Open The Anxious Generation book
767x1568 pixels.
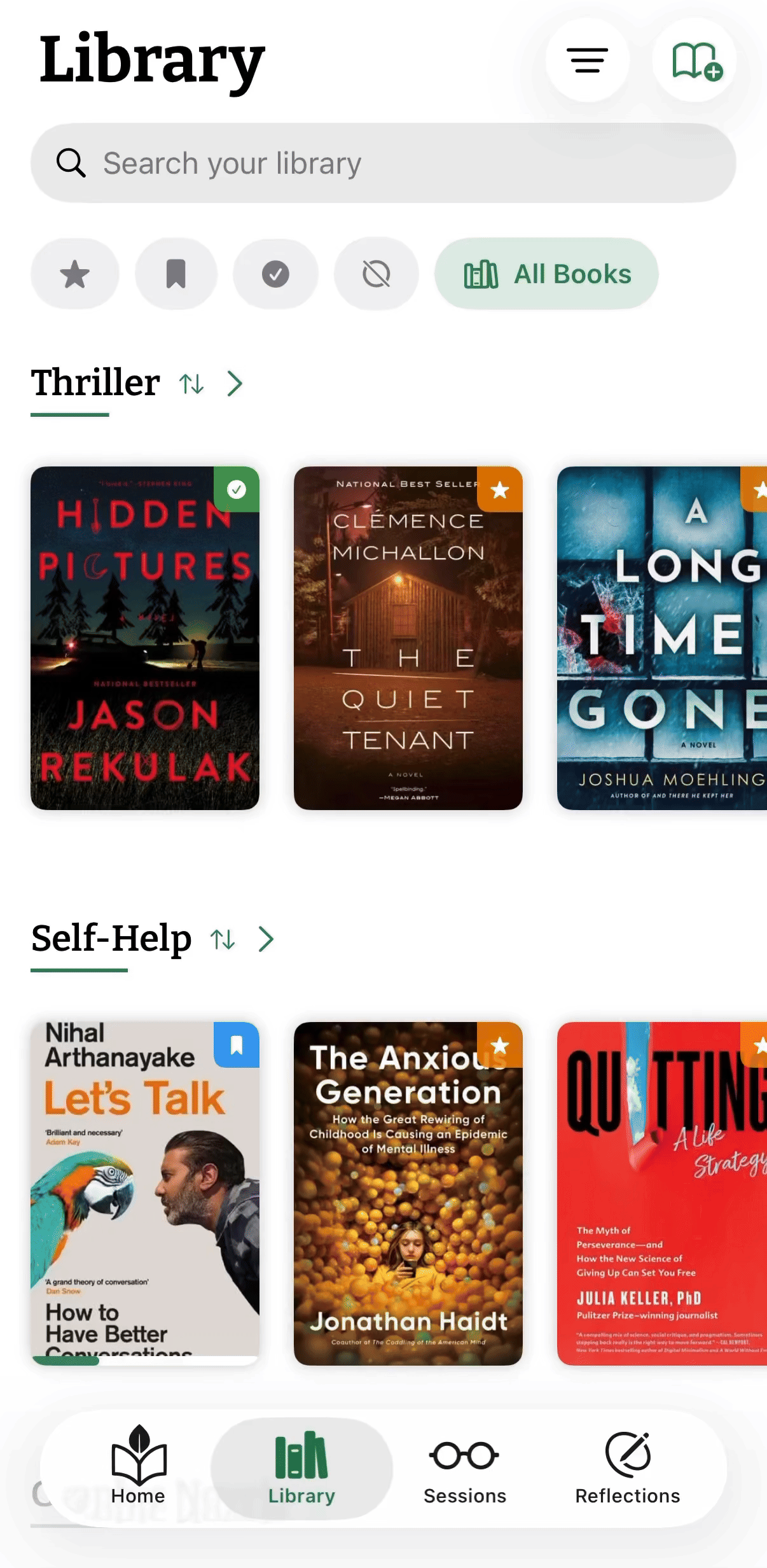pos(408,1193)
